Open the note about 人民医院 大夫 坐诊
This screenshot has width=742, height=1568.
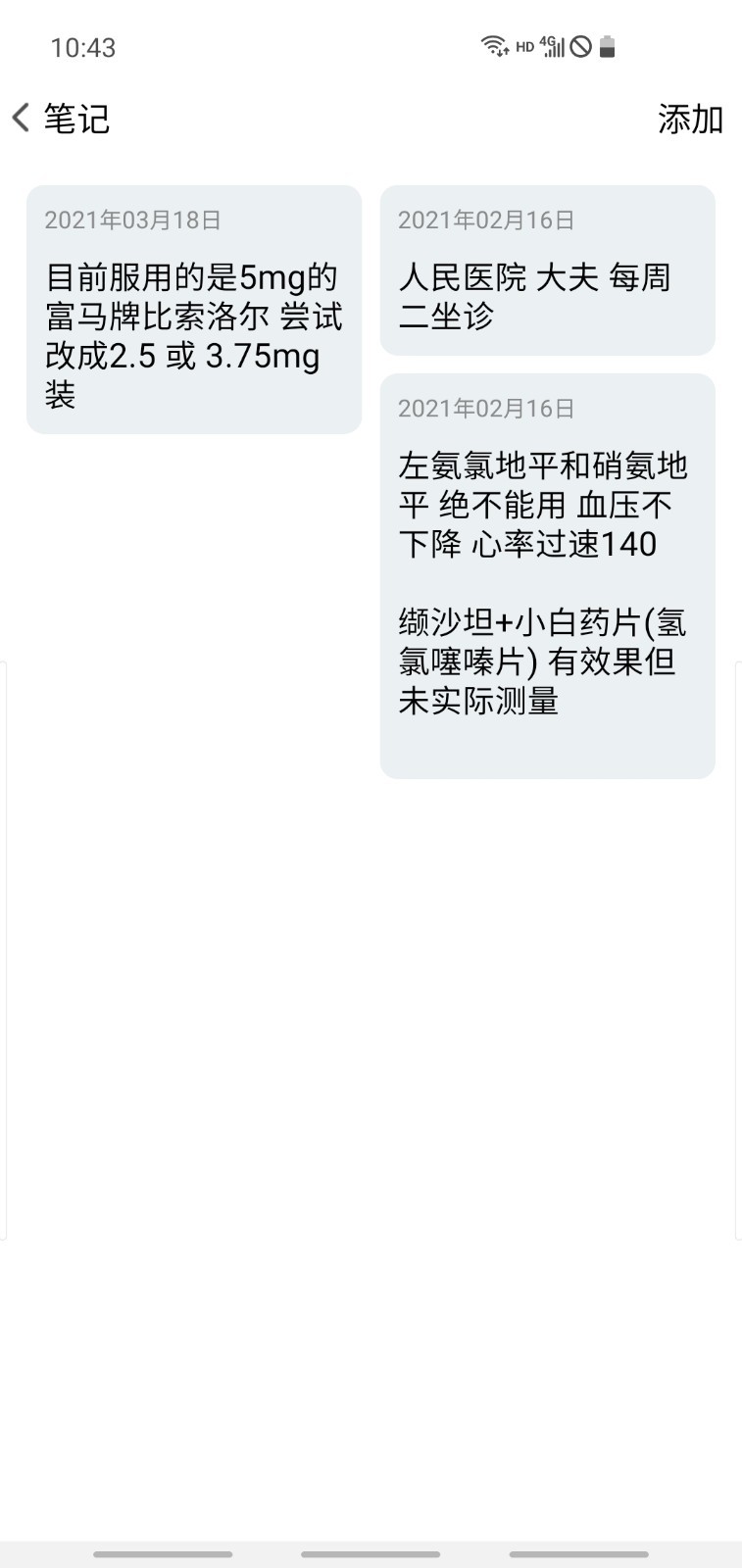(x=547, y=270)
